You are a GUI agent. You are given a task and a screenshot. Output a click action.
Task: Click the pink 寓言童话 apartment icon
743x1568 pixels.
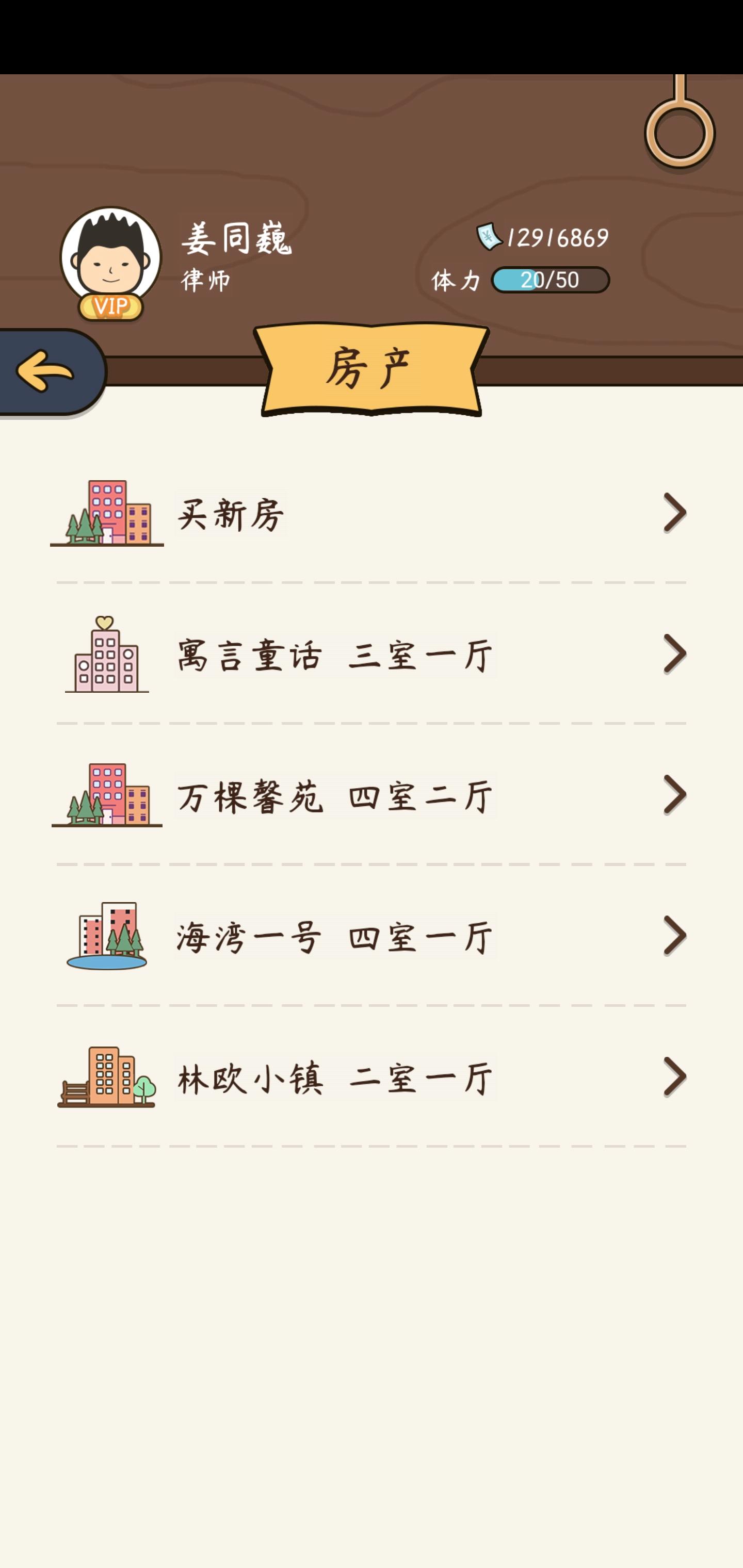pyautogui.click(x=108, y=653)
